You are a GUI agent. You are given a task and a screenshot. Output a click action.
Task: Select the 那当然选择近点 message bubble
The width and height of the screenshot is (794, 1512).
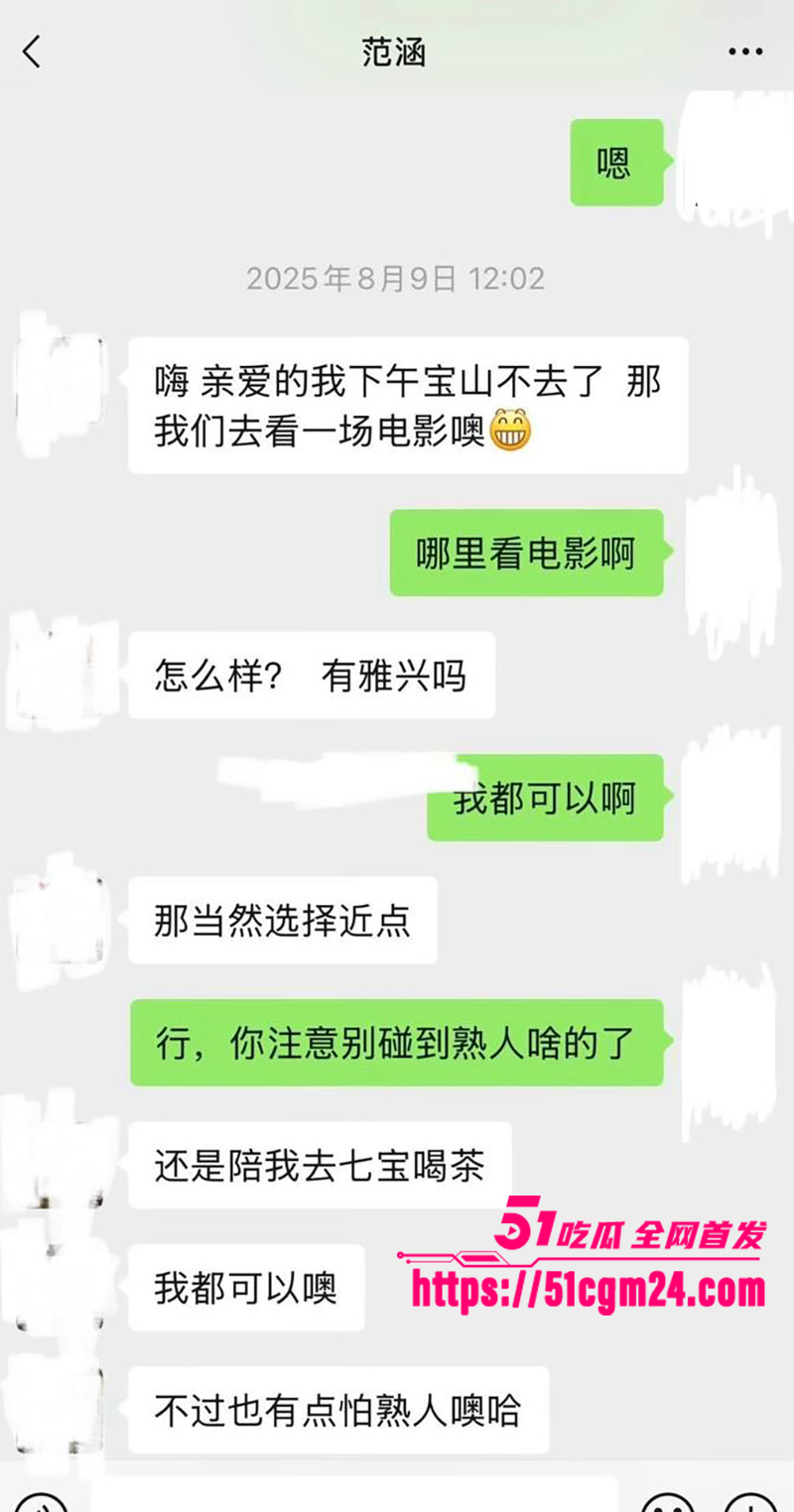point(282,921)
